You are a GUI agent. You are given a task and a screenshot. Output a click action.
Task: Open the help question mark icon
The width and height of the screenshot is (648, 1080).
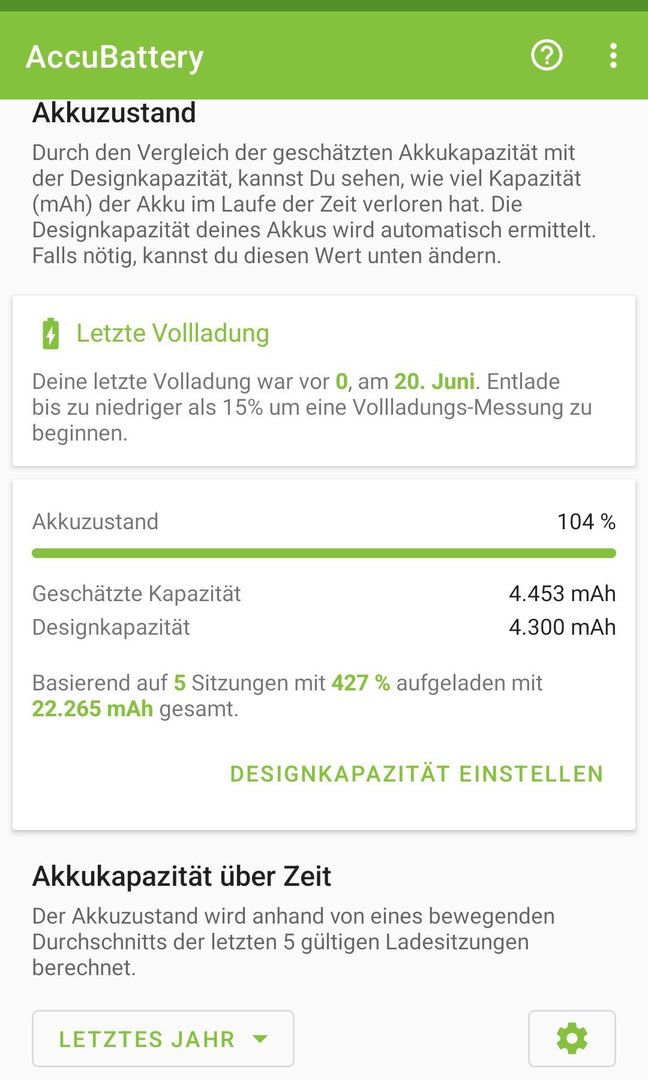coord(546,56)
